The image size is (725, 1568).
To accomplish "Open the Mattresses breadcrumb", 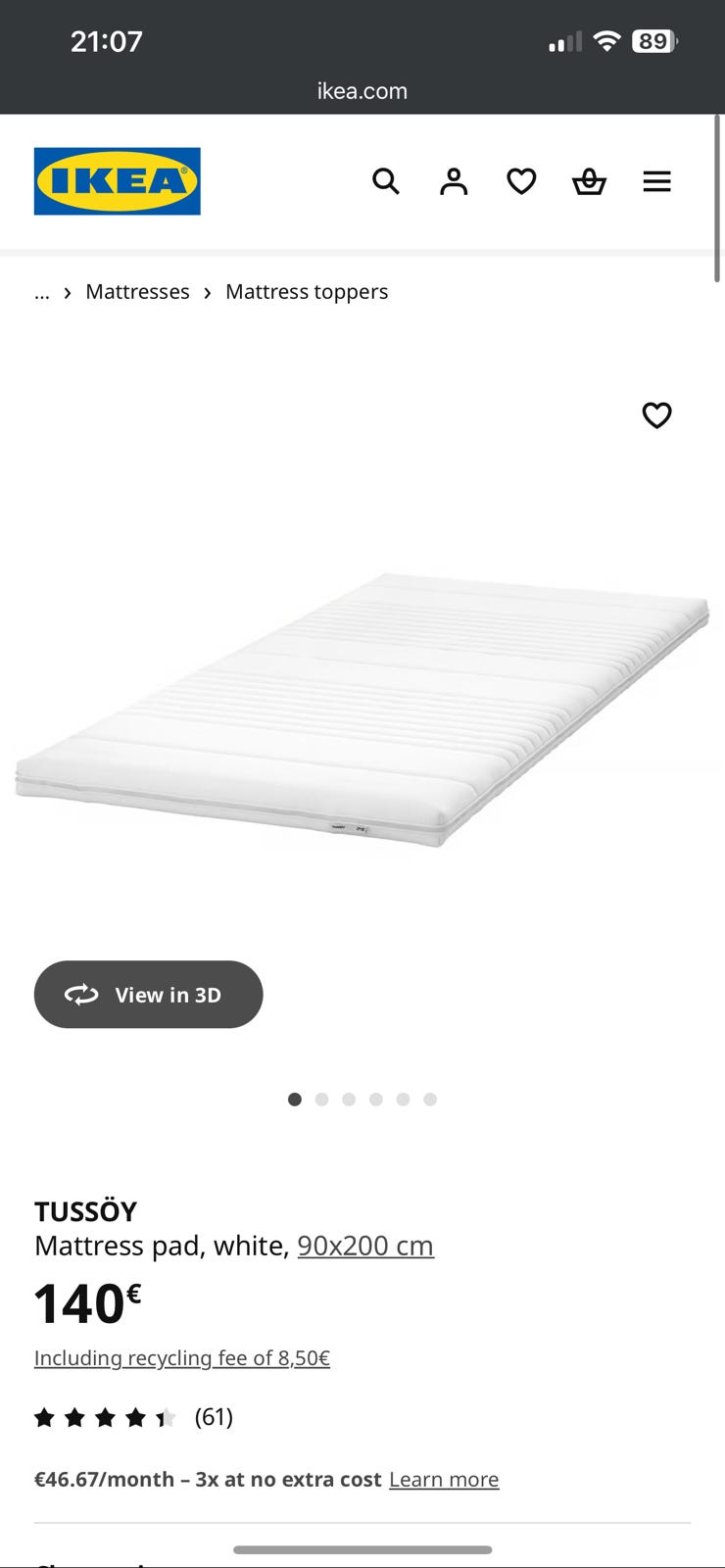I will coord(137,292).
